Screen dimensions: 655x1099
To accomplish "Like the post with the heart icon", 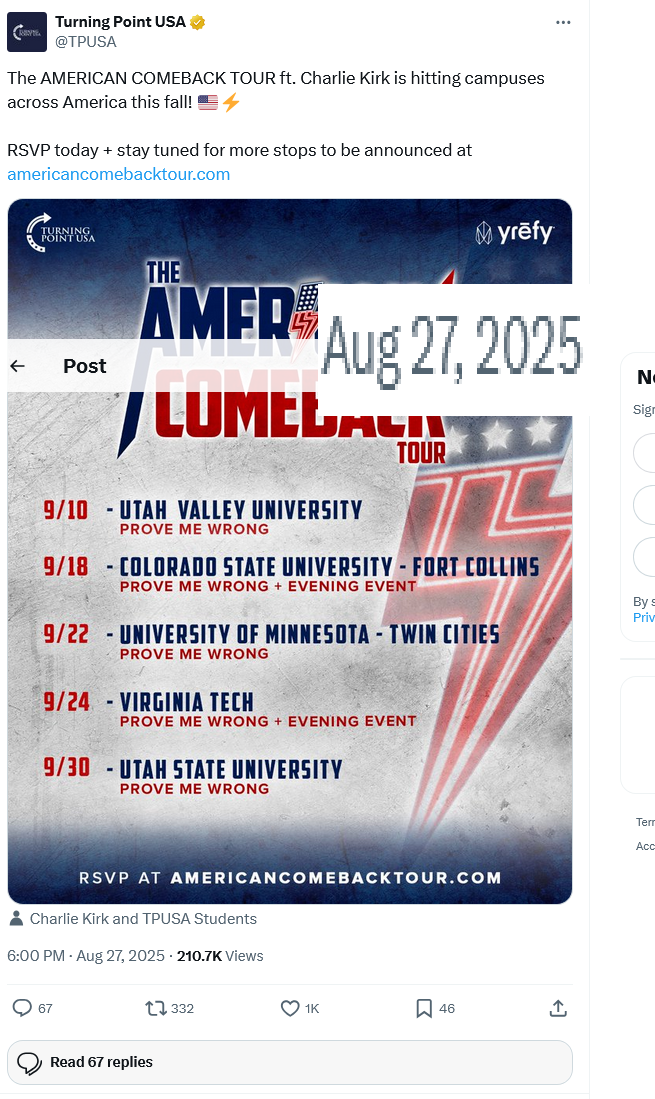I will tap(290, 1008).
